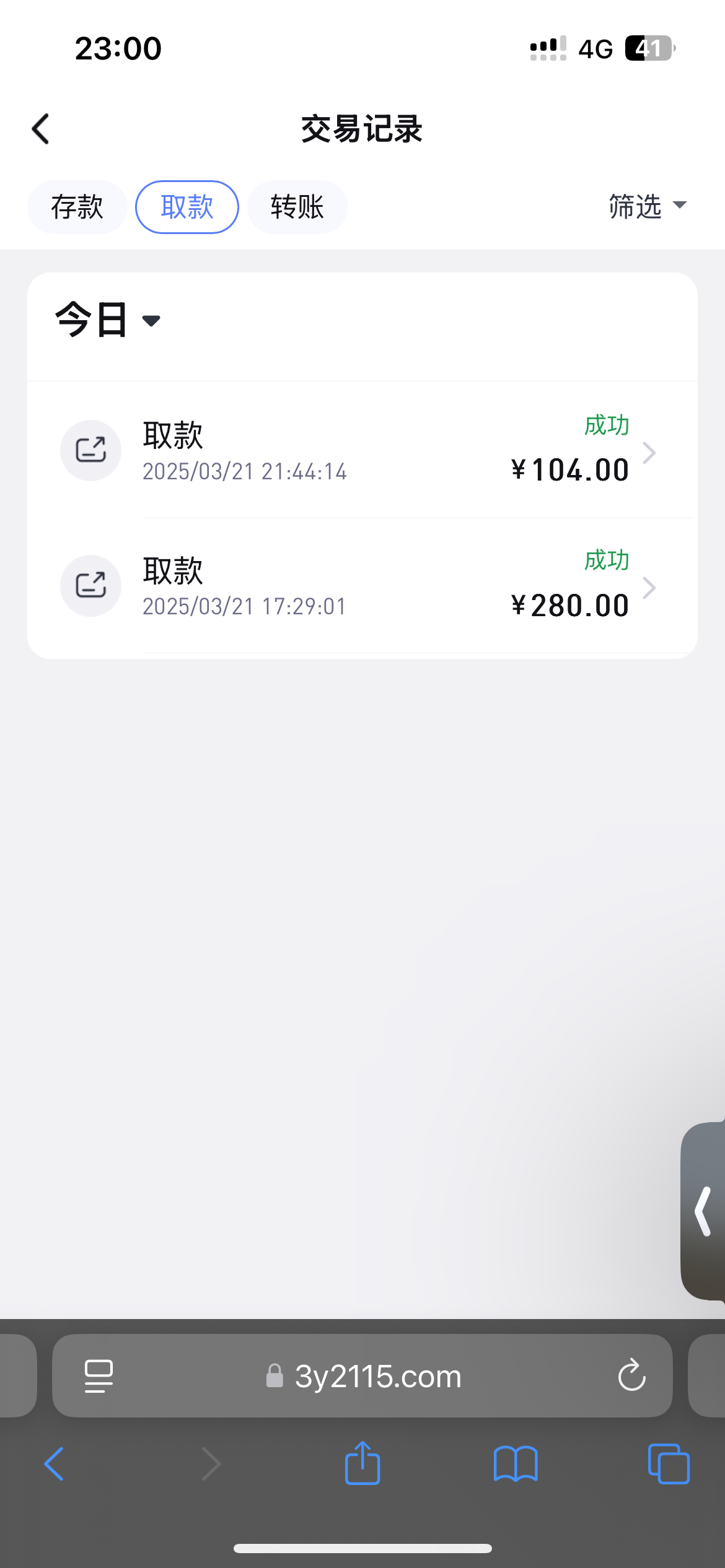Expand the 今日 date dropdown
The image size is (725, 1568).
pyautogui.click(x=108, y=320)
